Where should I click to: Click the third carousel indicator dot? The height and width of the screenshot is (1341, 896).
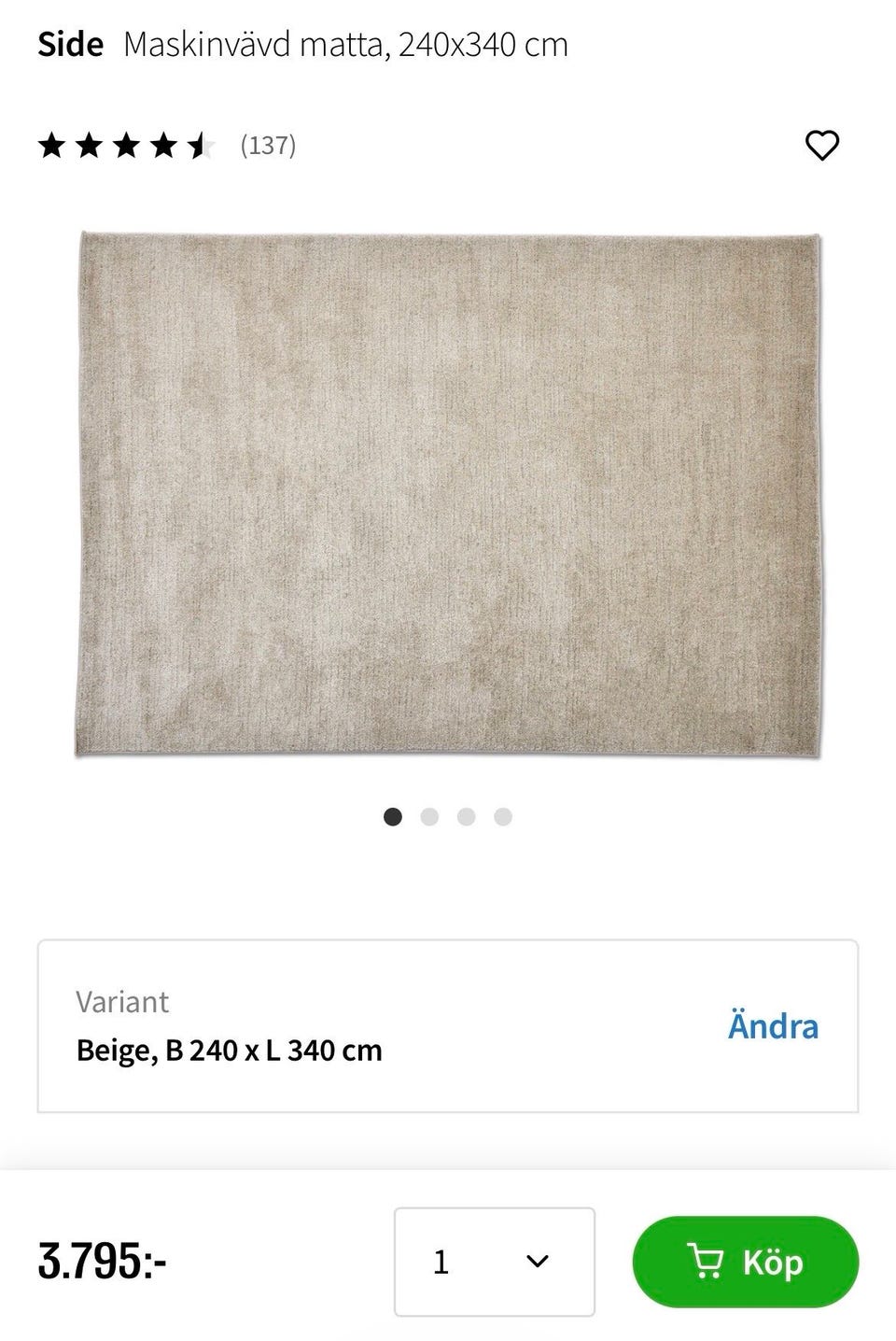(x=467, y=816)
